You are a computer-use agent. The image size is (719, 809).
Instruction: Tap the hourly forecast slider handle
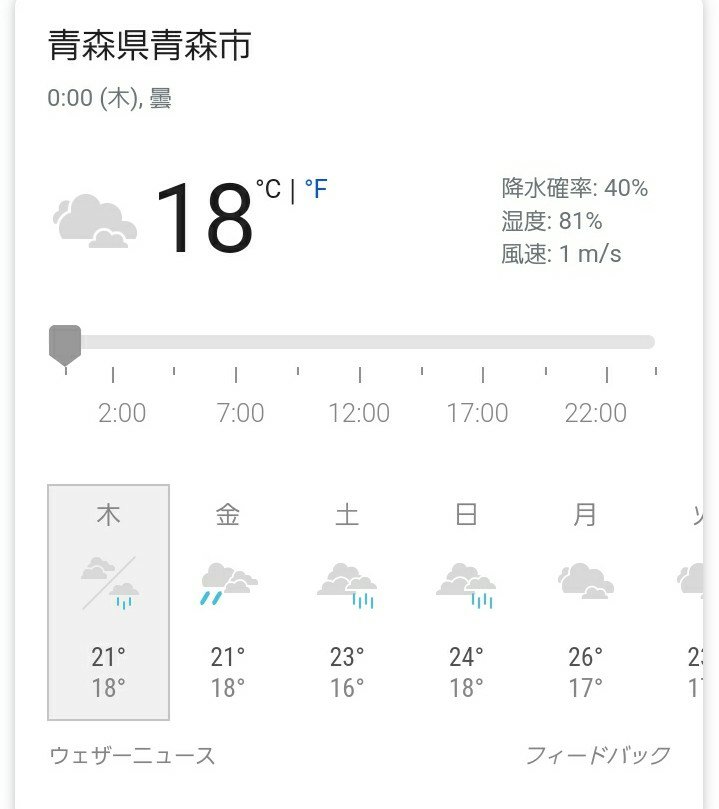65,343
